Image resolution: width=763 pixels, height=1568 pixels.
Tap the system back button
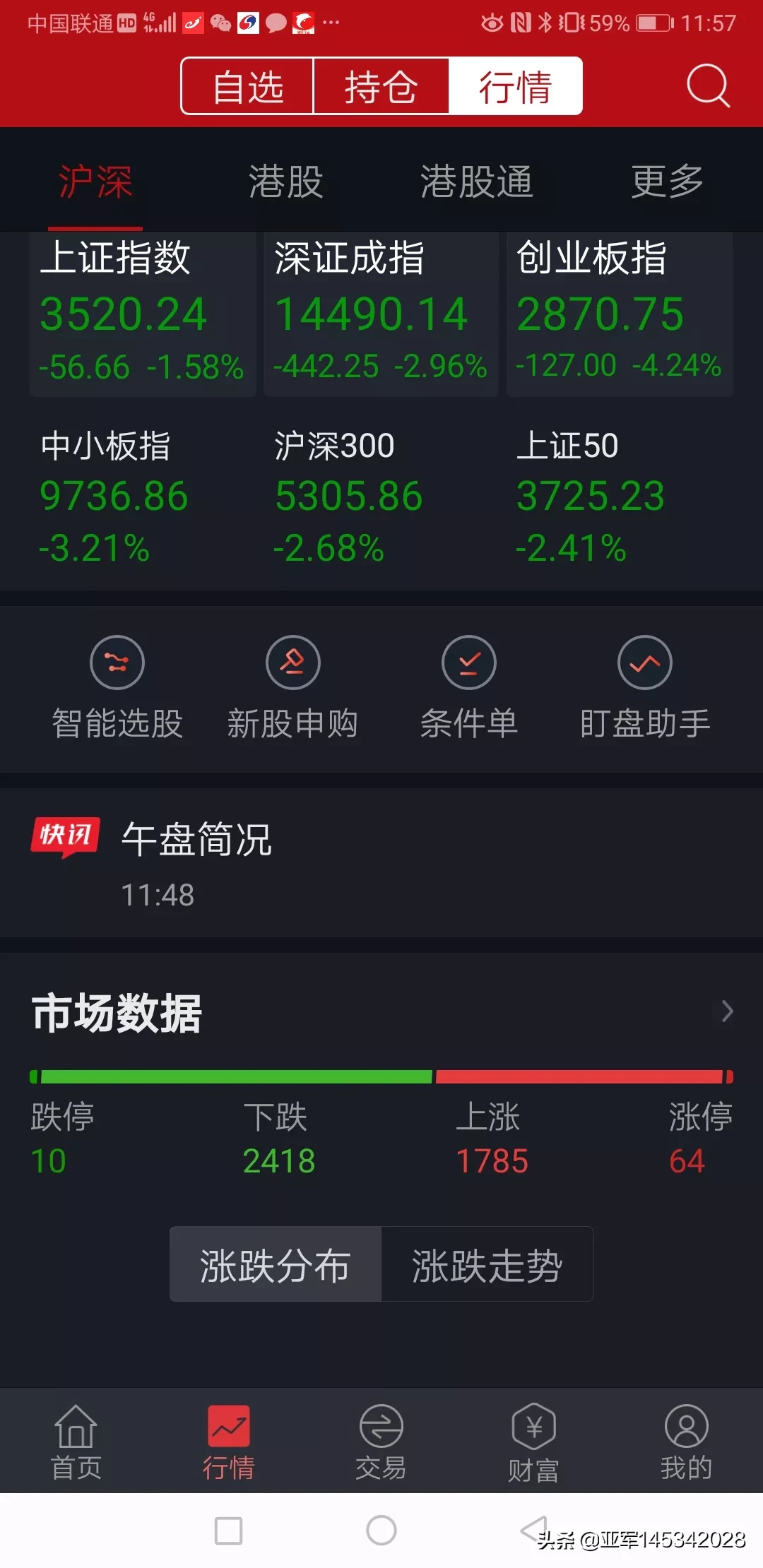point(533,1530)
